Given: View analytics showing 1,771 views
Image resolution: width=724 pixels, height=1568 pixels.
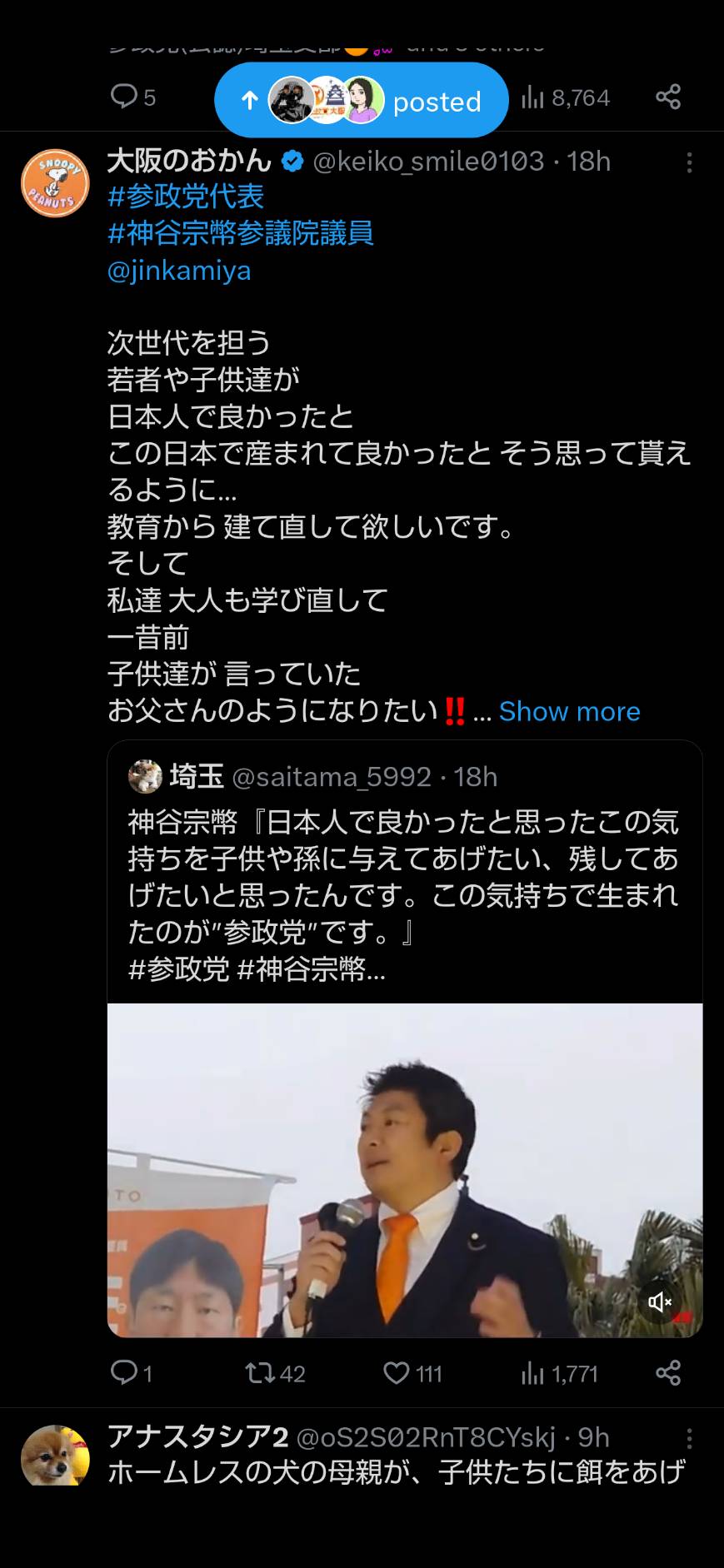Looking at the screenshot, I should (559, 1373).
